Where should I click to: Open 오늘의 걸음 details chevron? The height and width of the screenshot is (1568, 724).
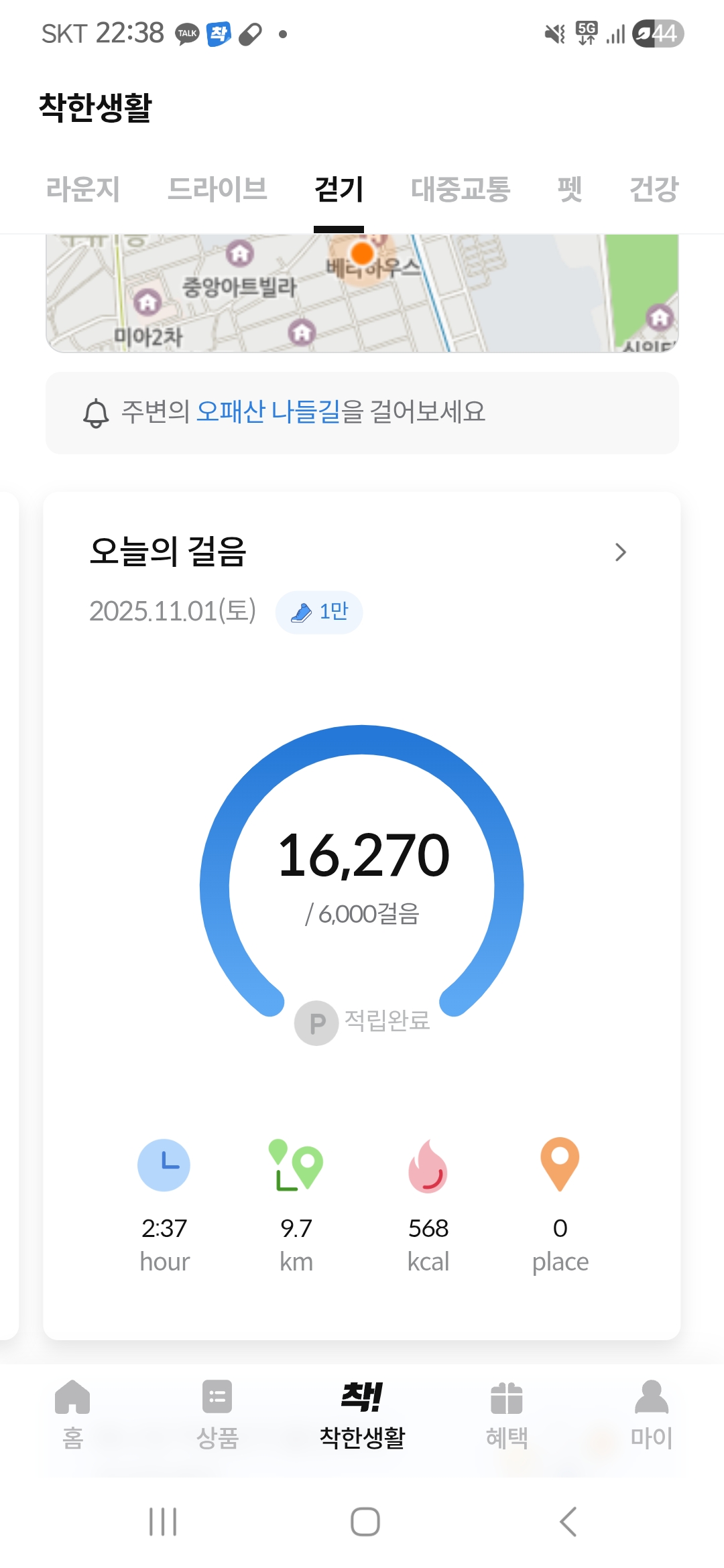tap(620, 552)
